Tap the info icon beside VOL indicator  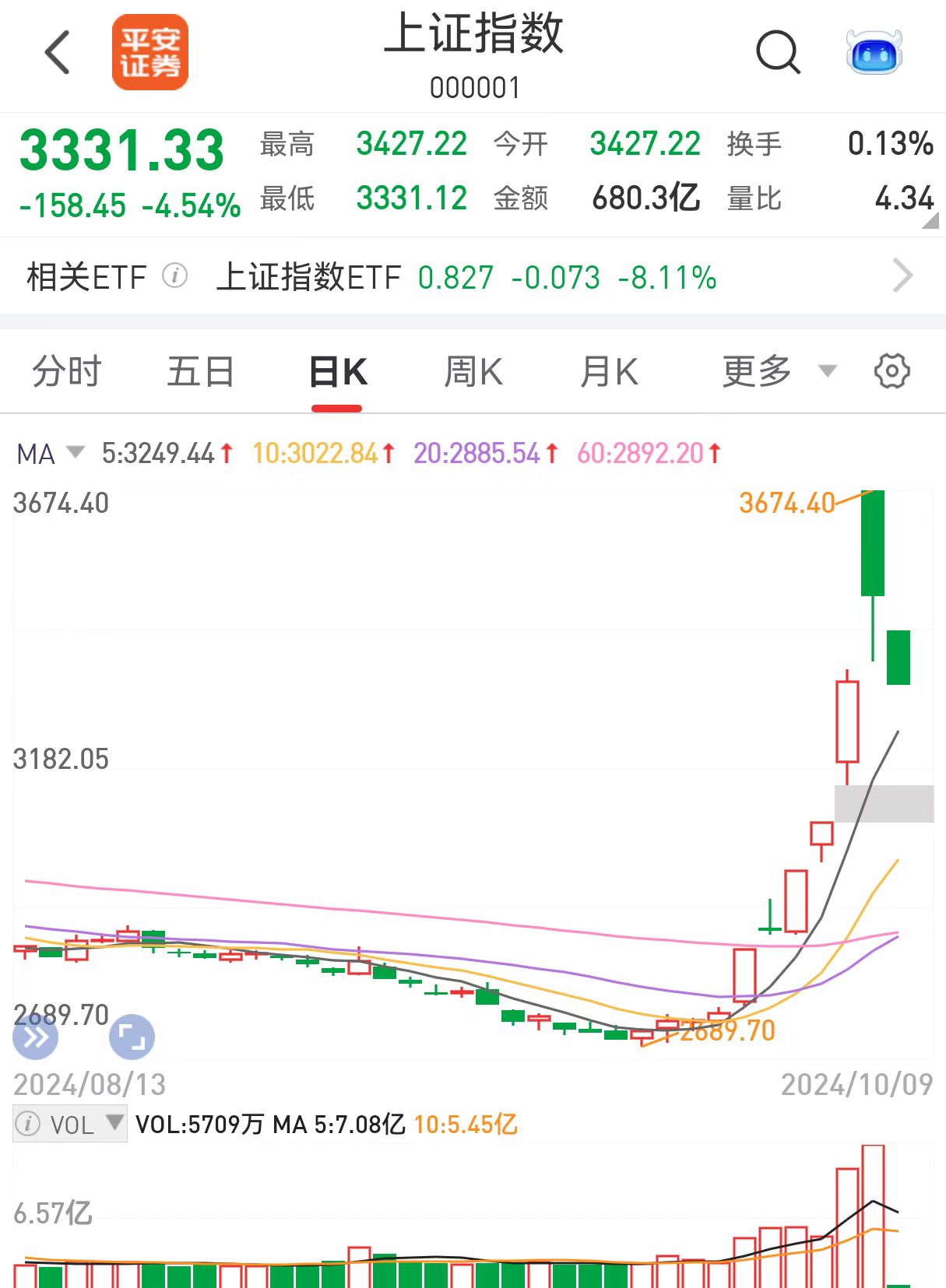coord(28,1123)
